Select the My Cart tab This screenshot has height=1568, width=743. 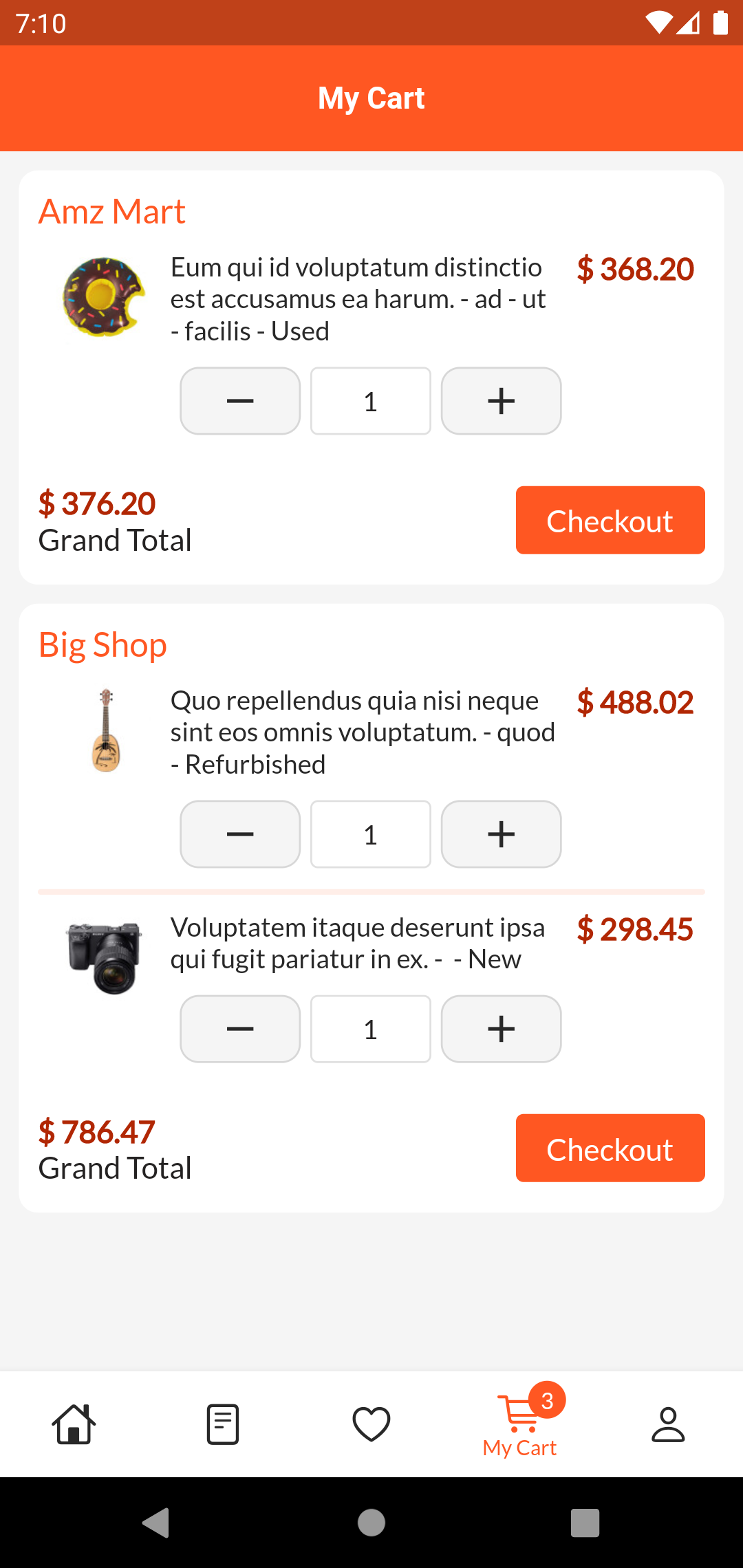click(520, 1424)
